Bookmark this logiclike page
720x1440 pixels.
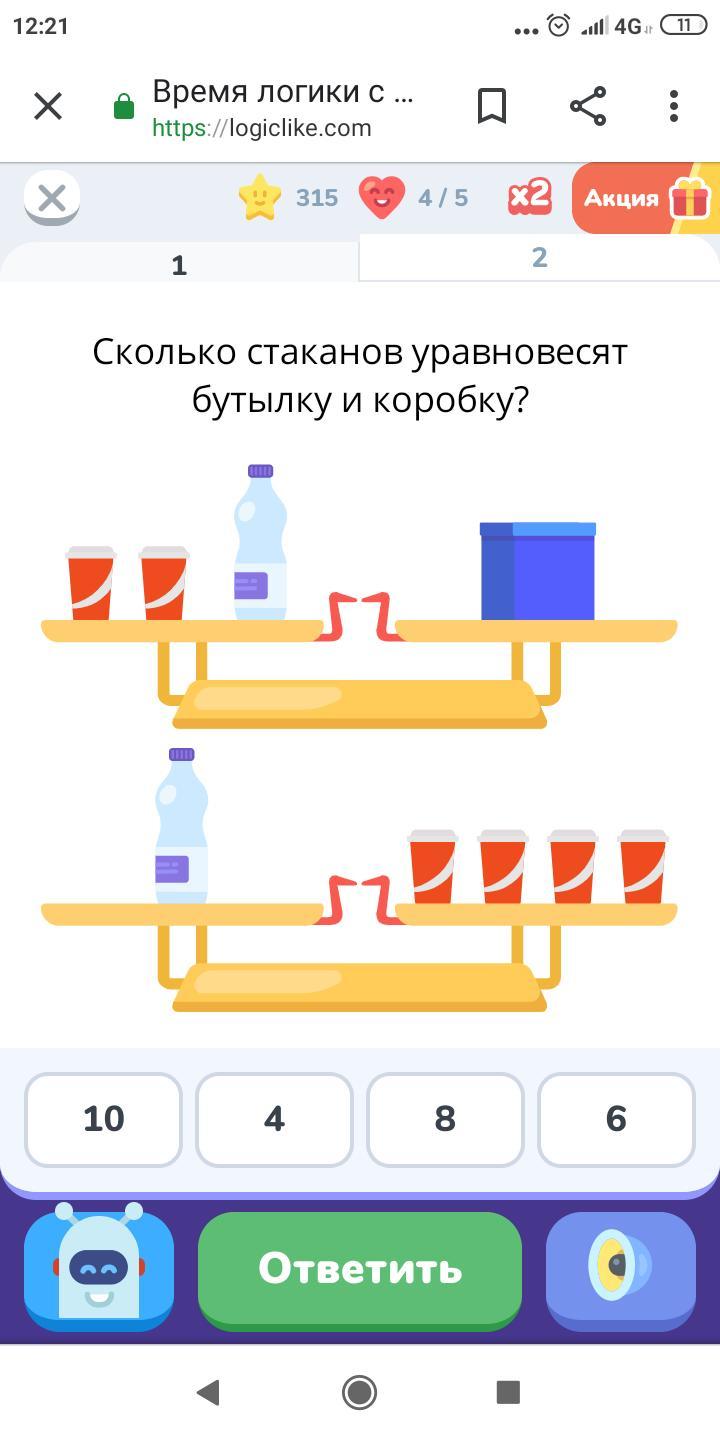pos(491,106)
